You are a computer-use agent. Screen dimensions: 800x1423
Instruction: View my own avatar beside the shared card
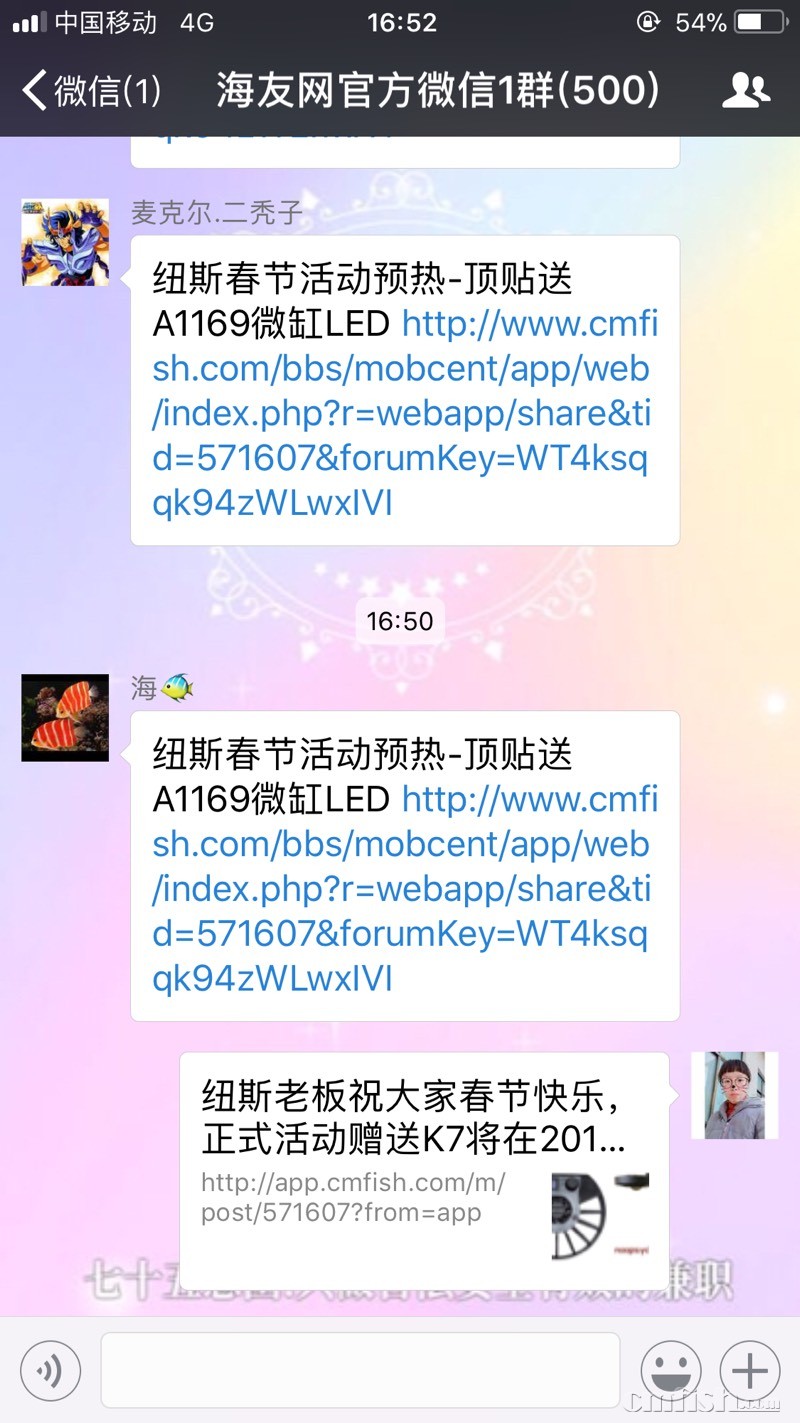735,1095
